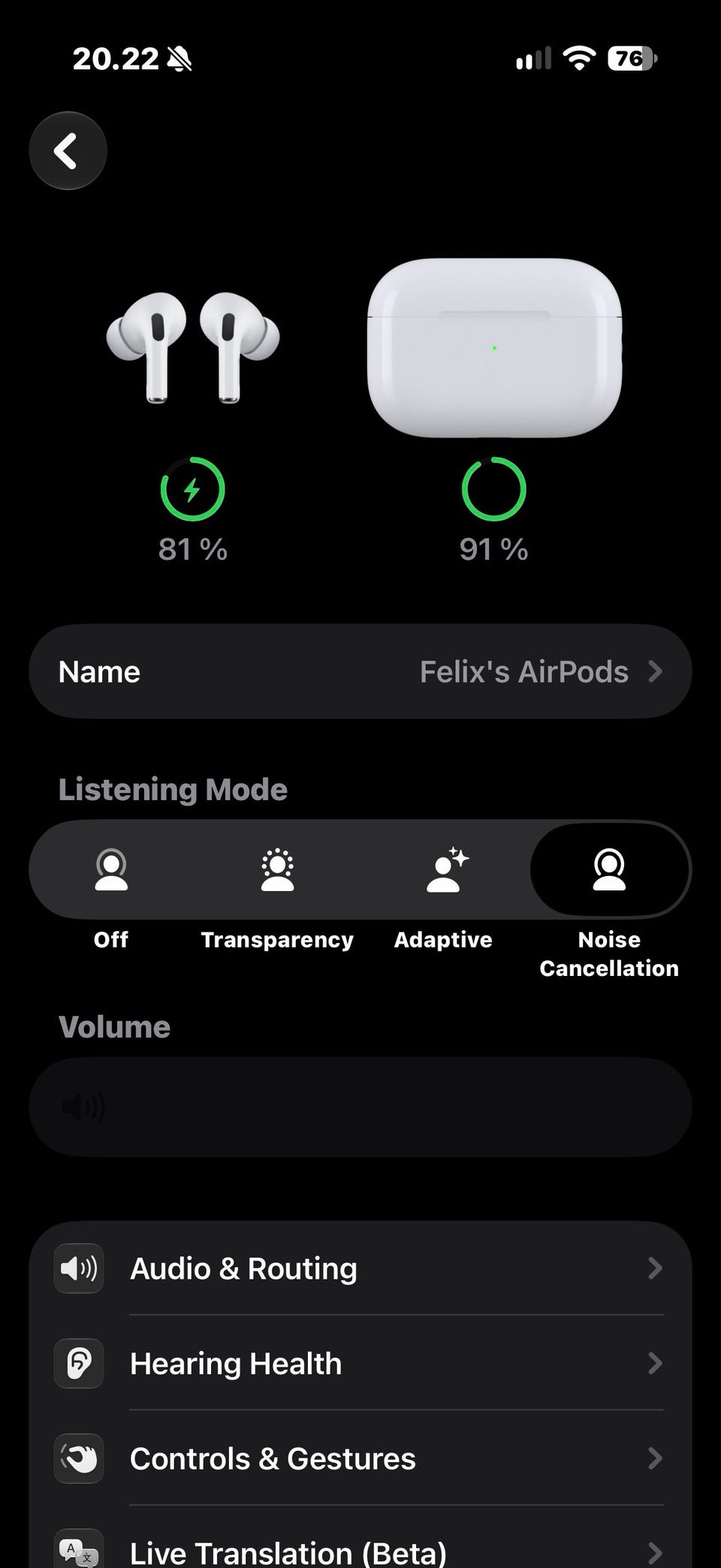Select Noise Cancellation mode

tap(609, 870)
